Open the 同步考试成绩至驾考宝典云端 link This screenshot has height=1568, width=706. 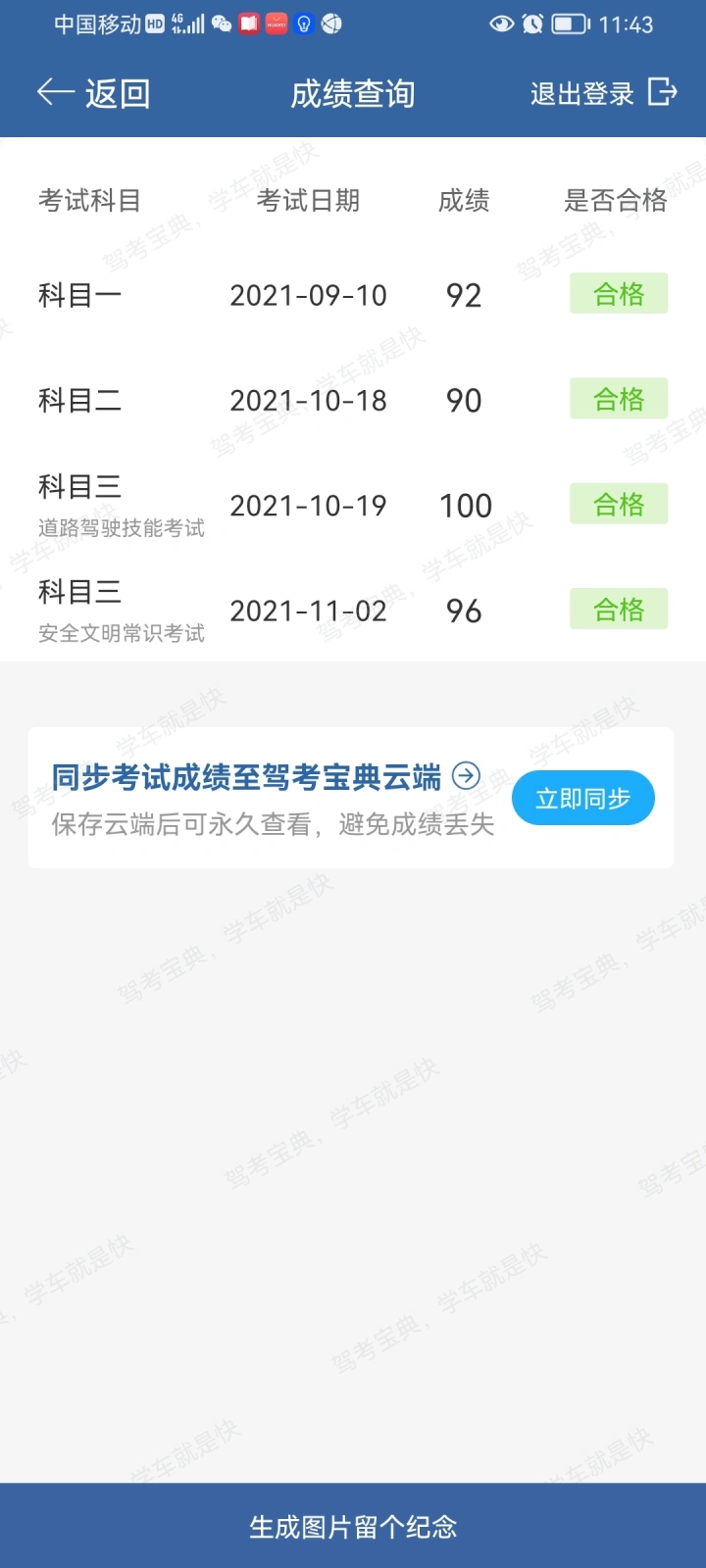click(x=266, y=777)
